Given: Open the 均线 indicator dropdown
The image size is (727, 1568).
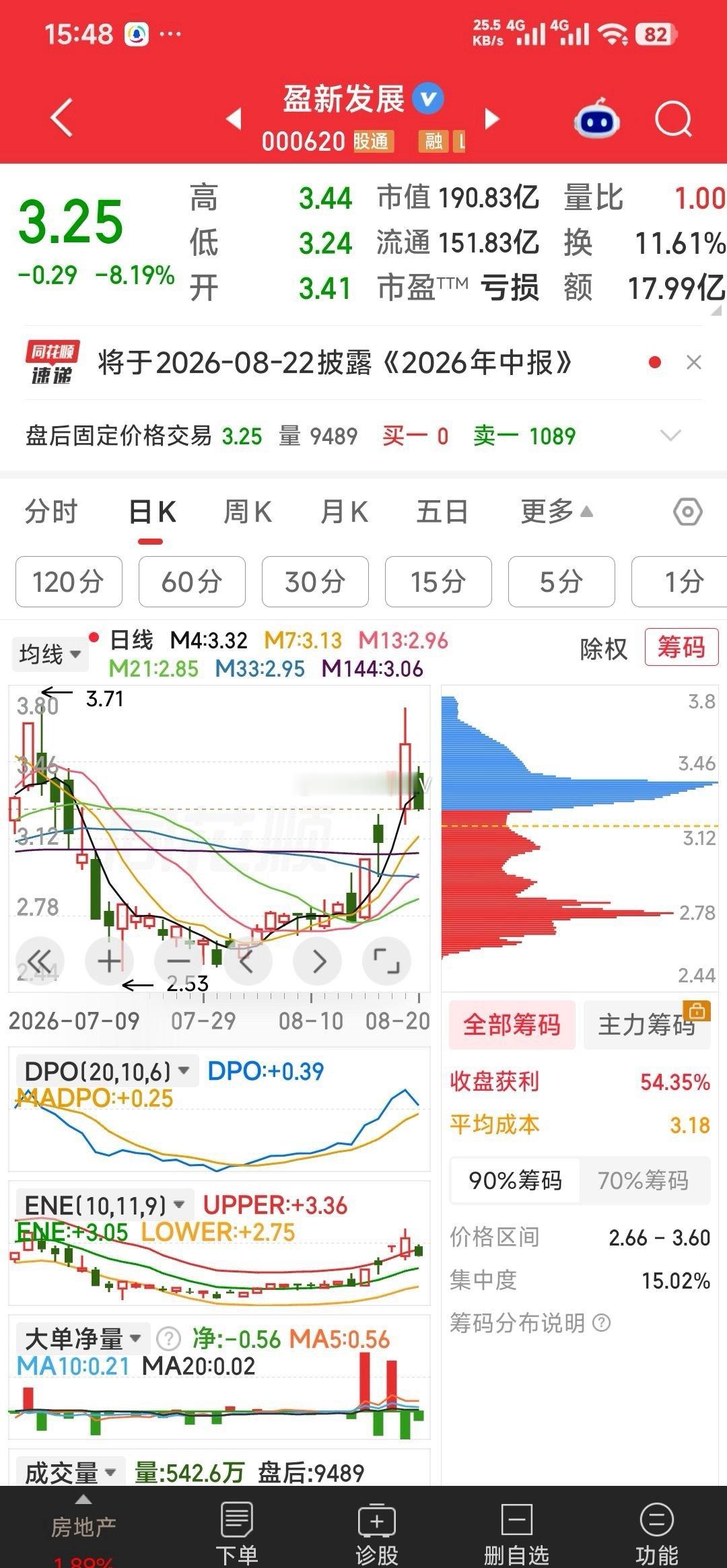Looking at the screenshot, I should pos(50,654).
